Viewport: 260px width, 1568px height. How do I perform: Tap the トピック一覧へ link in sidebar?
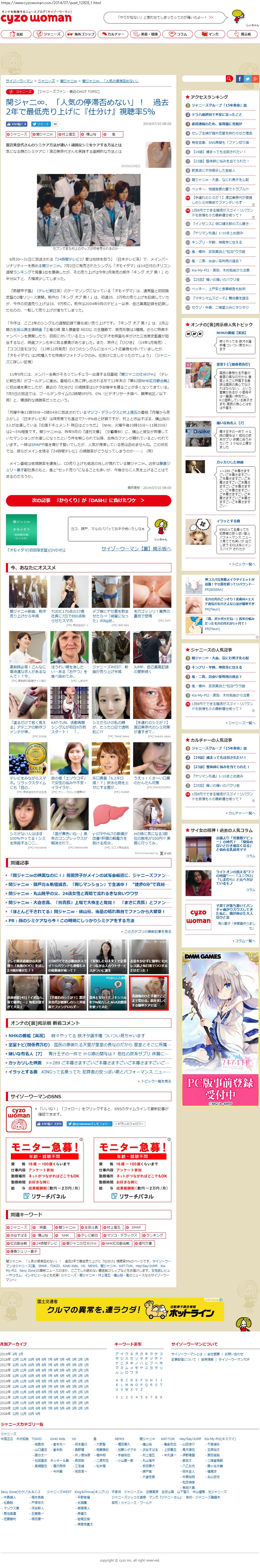pos(243,564)
